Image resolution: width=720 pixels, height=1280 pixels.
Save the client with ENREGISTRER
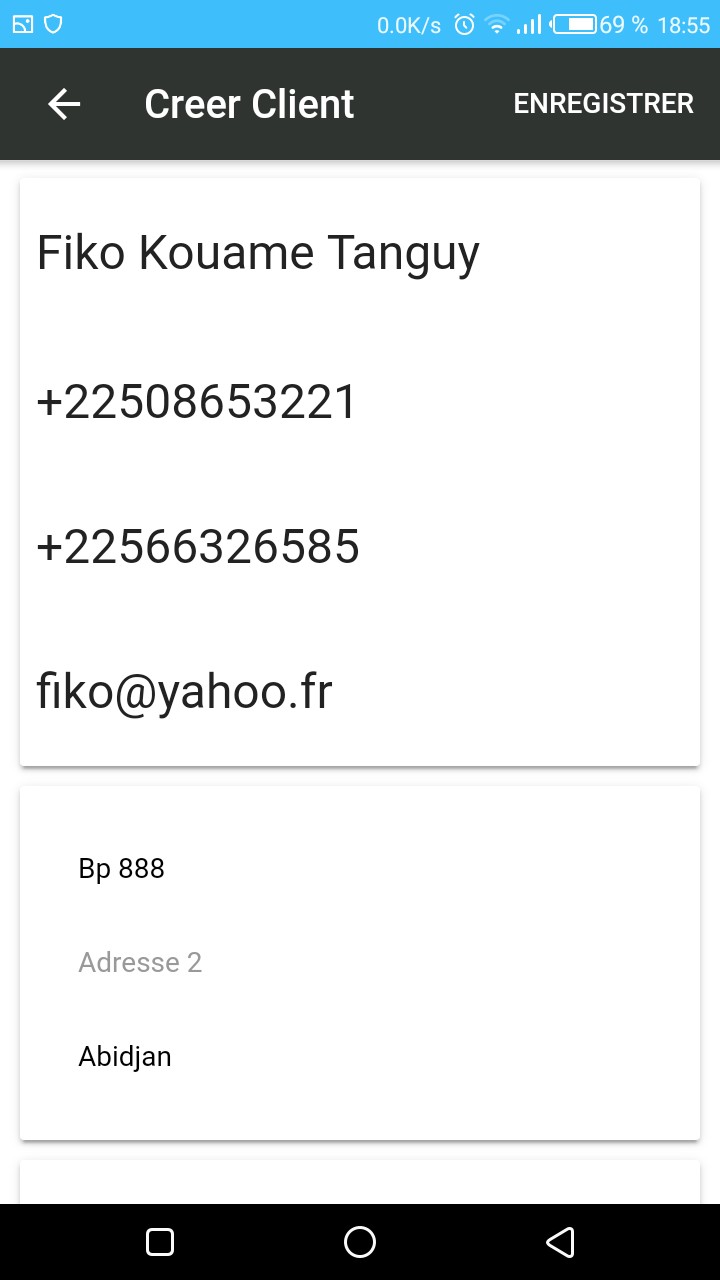(x=603, y=104)
